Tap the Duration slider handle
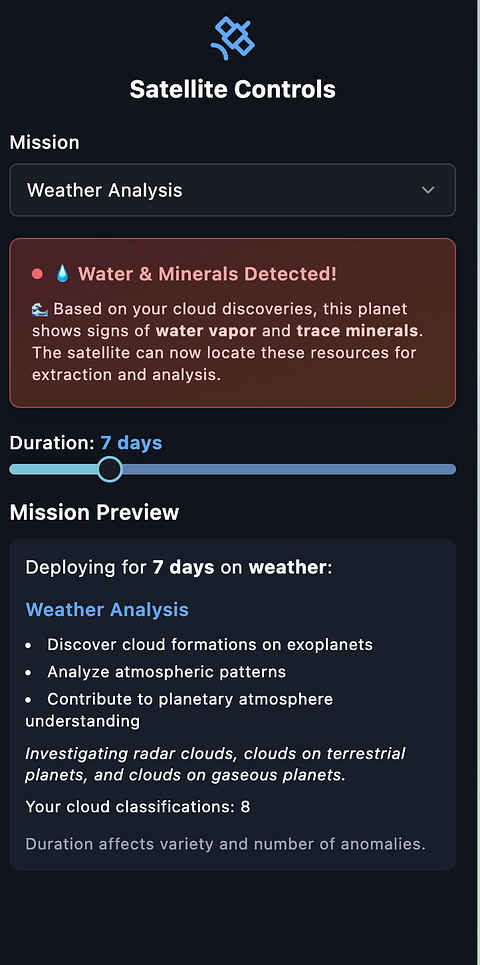Screen dimensions: 480x965 pos(110,470)
